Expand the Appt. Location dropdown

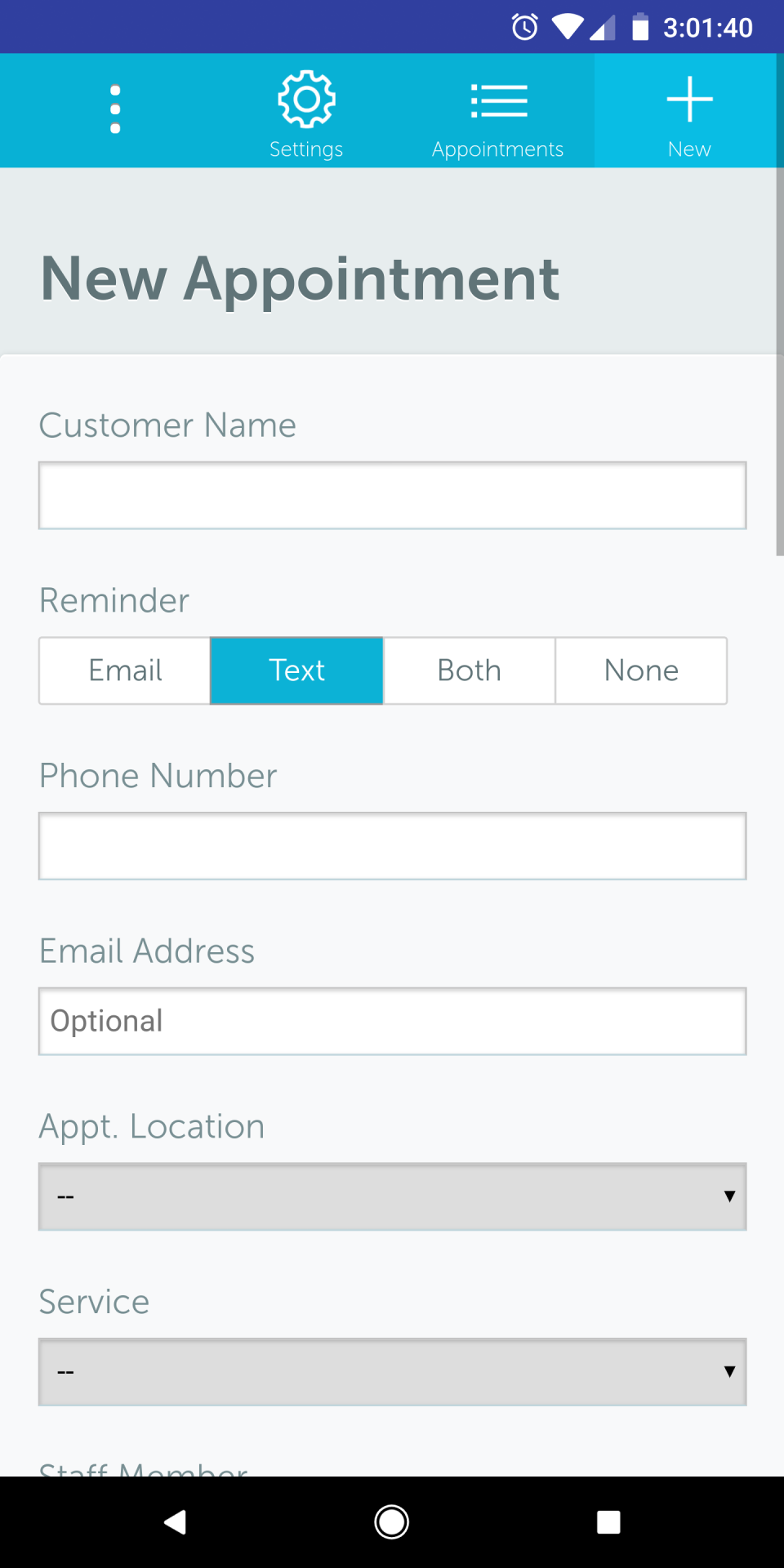pos(392,1196)
